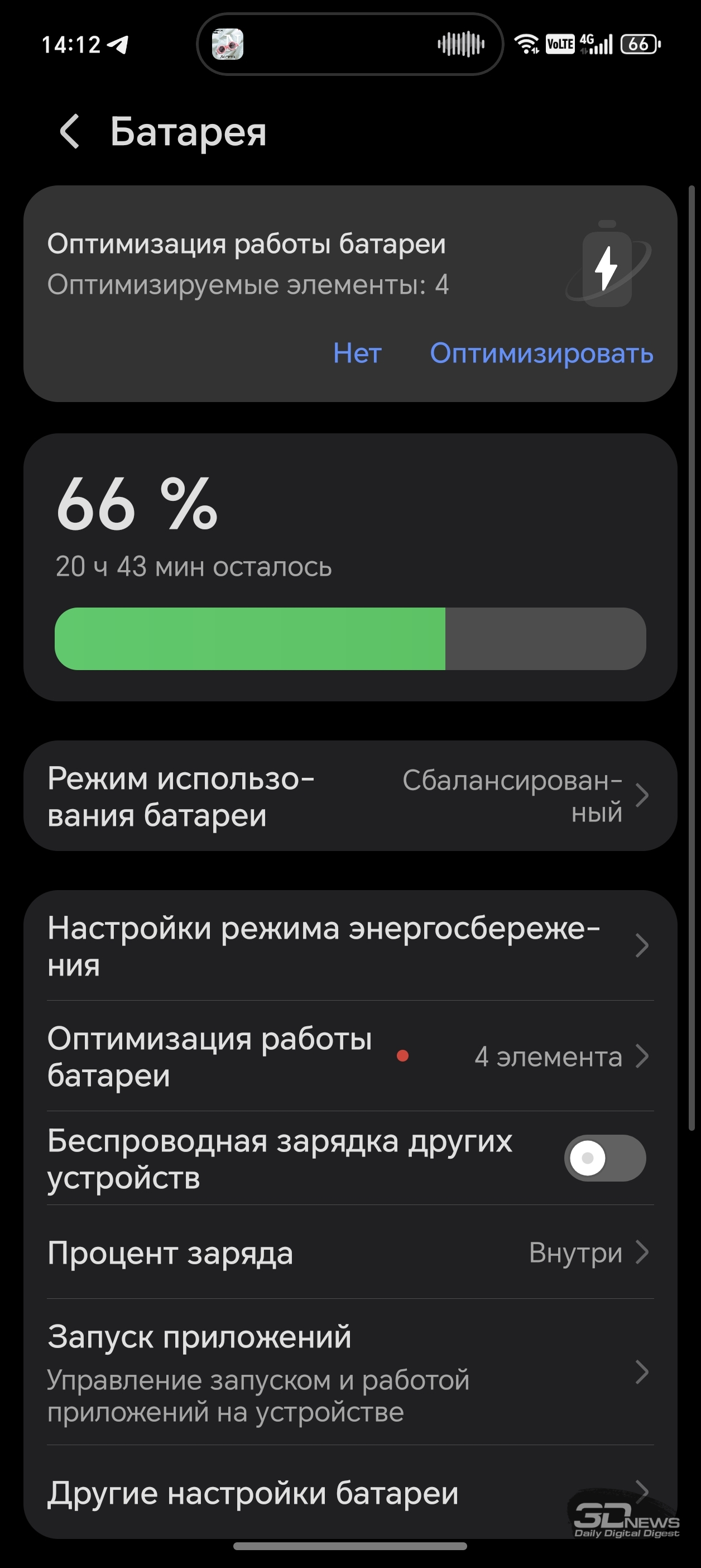Open Настройки режима энергосбережения
This screenshot has height=1568, width=701.
click(350, 946)
